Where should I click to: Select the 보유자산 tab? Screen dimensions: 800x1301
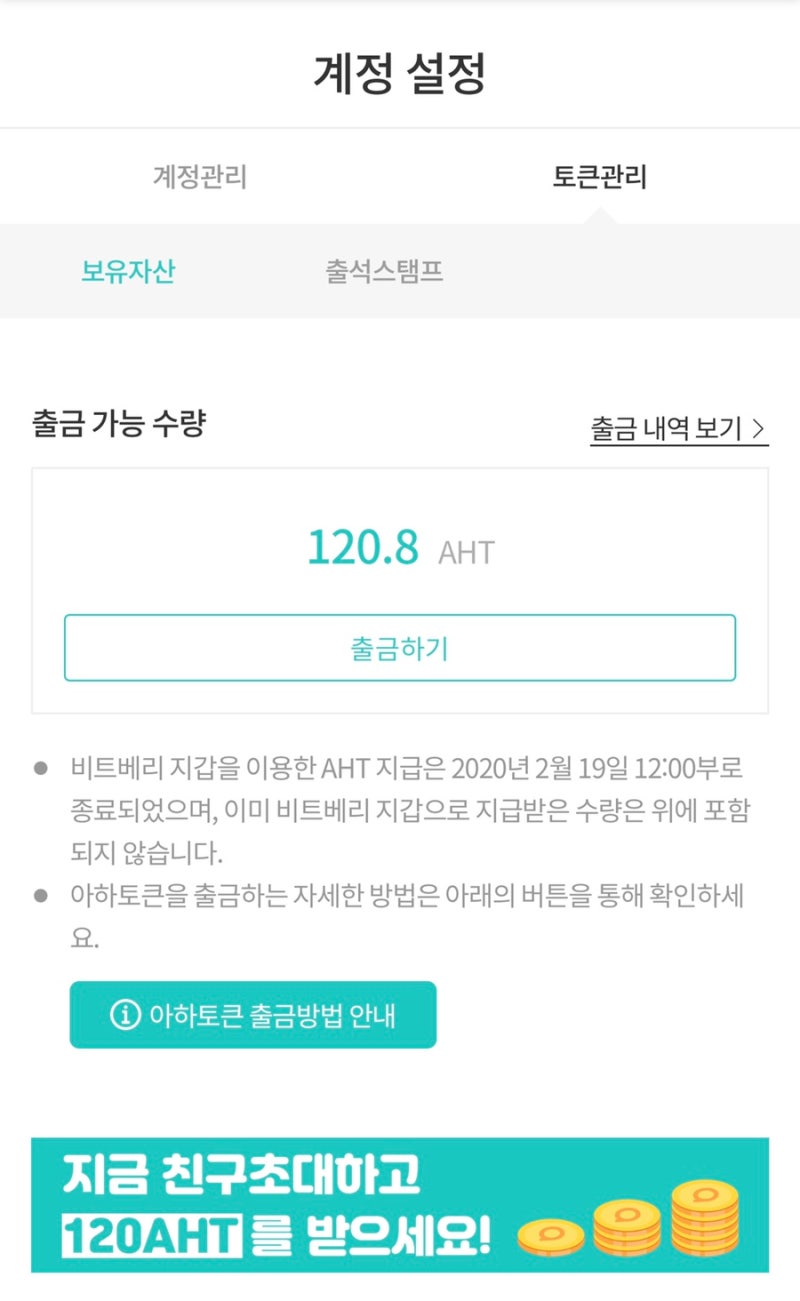click(x=127, y=270)
